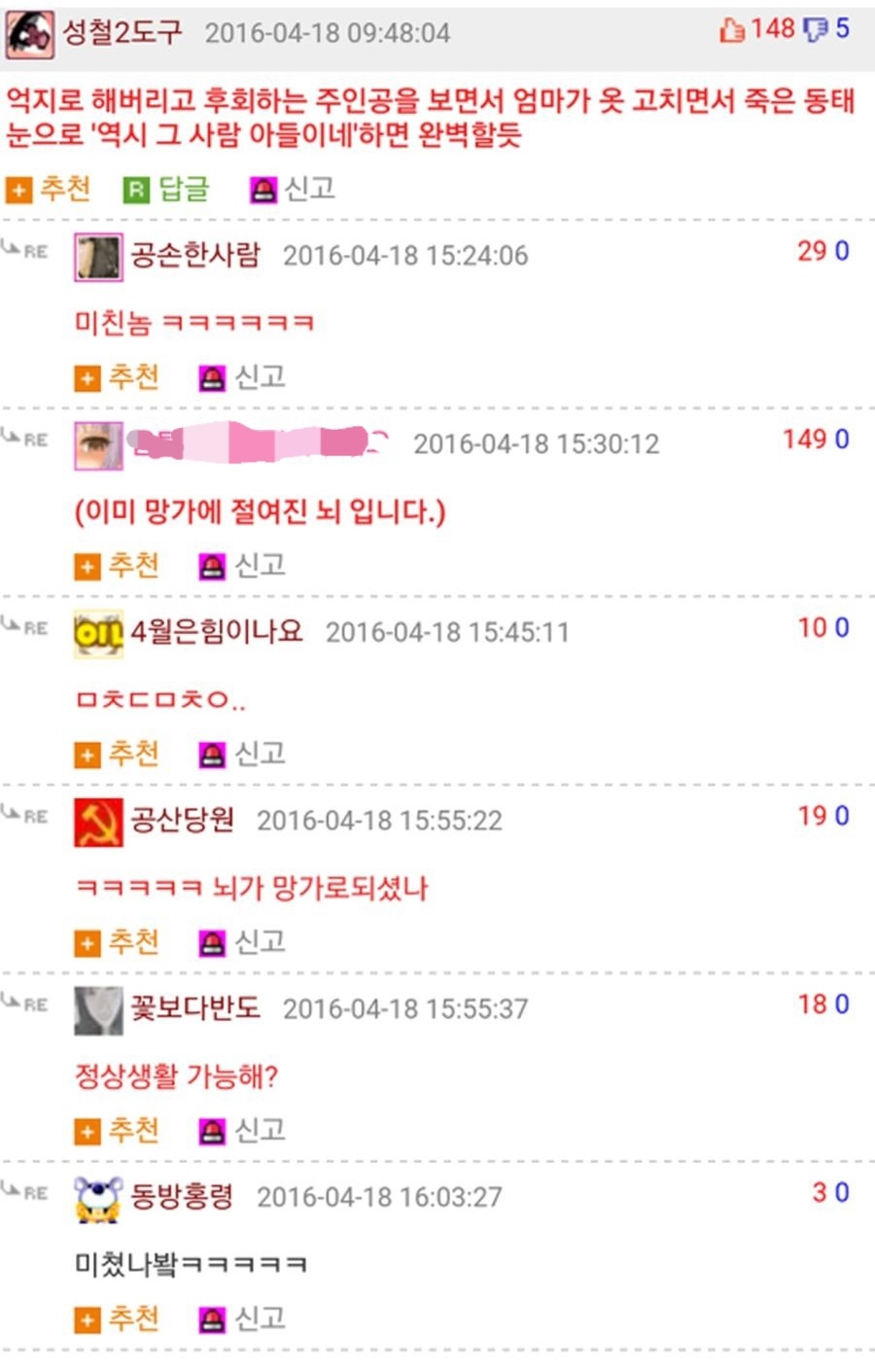Open 성철2도구's profile

[x=122, y=32]
